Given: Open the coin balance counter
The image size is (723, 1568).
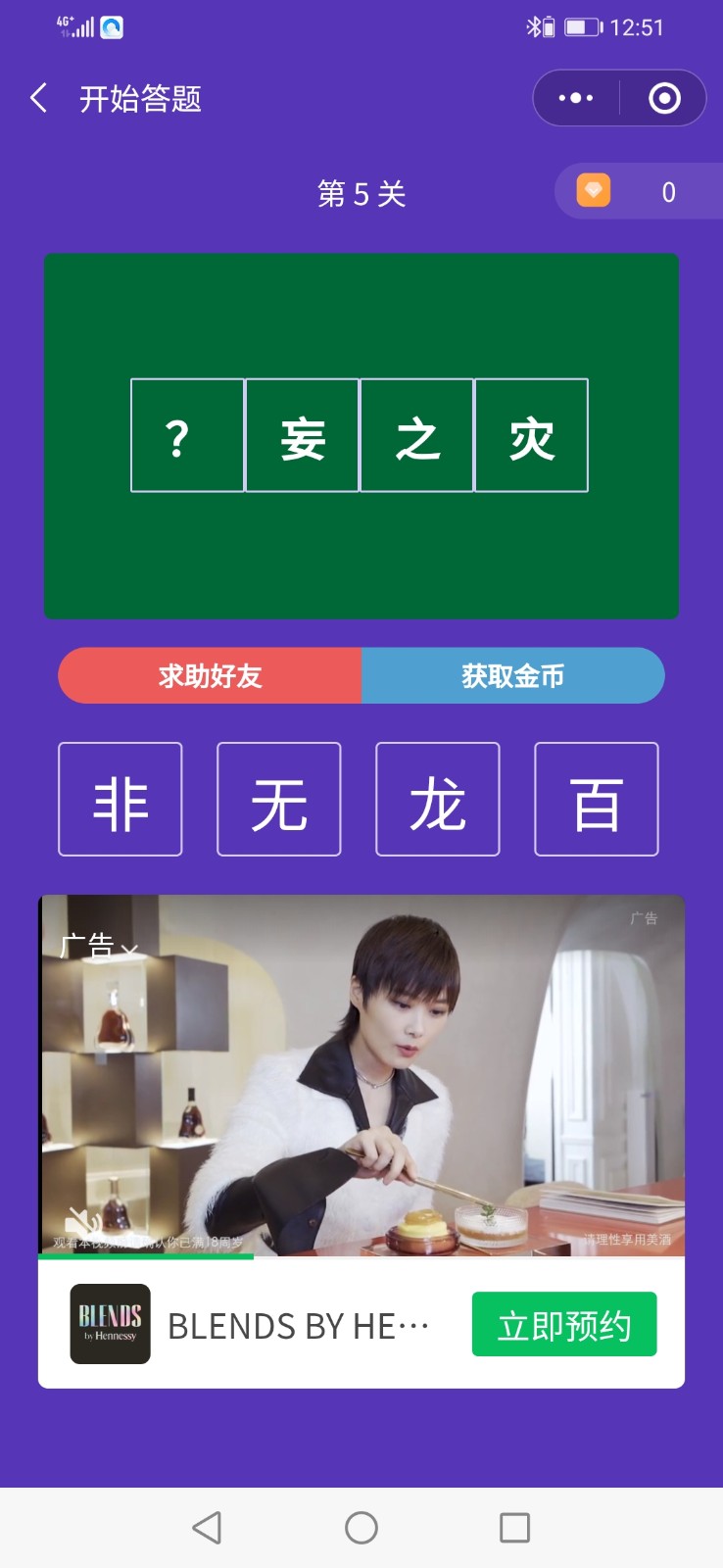Looking at the screenshot, I should pyautogui.click(x=637, y=191).
